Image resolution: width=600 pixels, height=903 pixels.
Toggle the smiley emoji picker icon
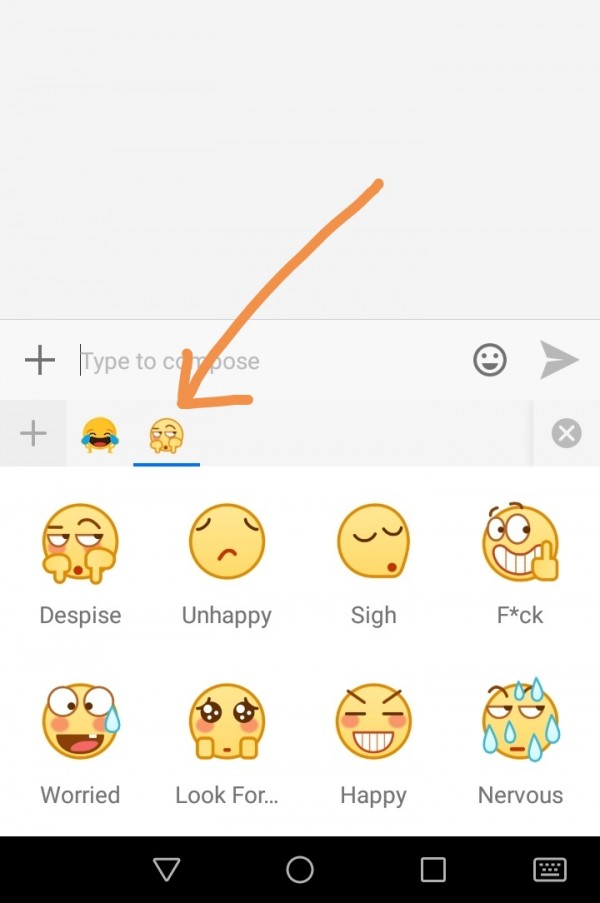490,360
